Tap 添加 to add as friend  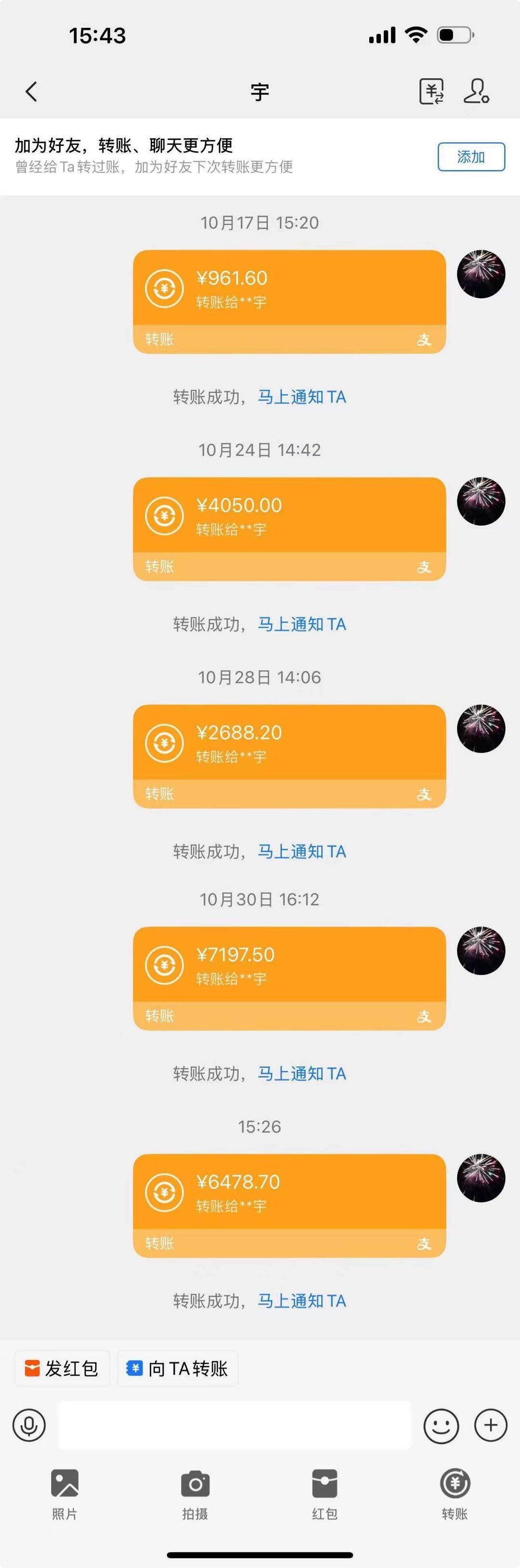pos(471,157)
